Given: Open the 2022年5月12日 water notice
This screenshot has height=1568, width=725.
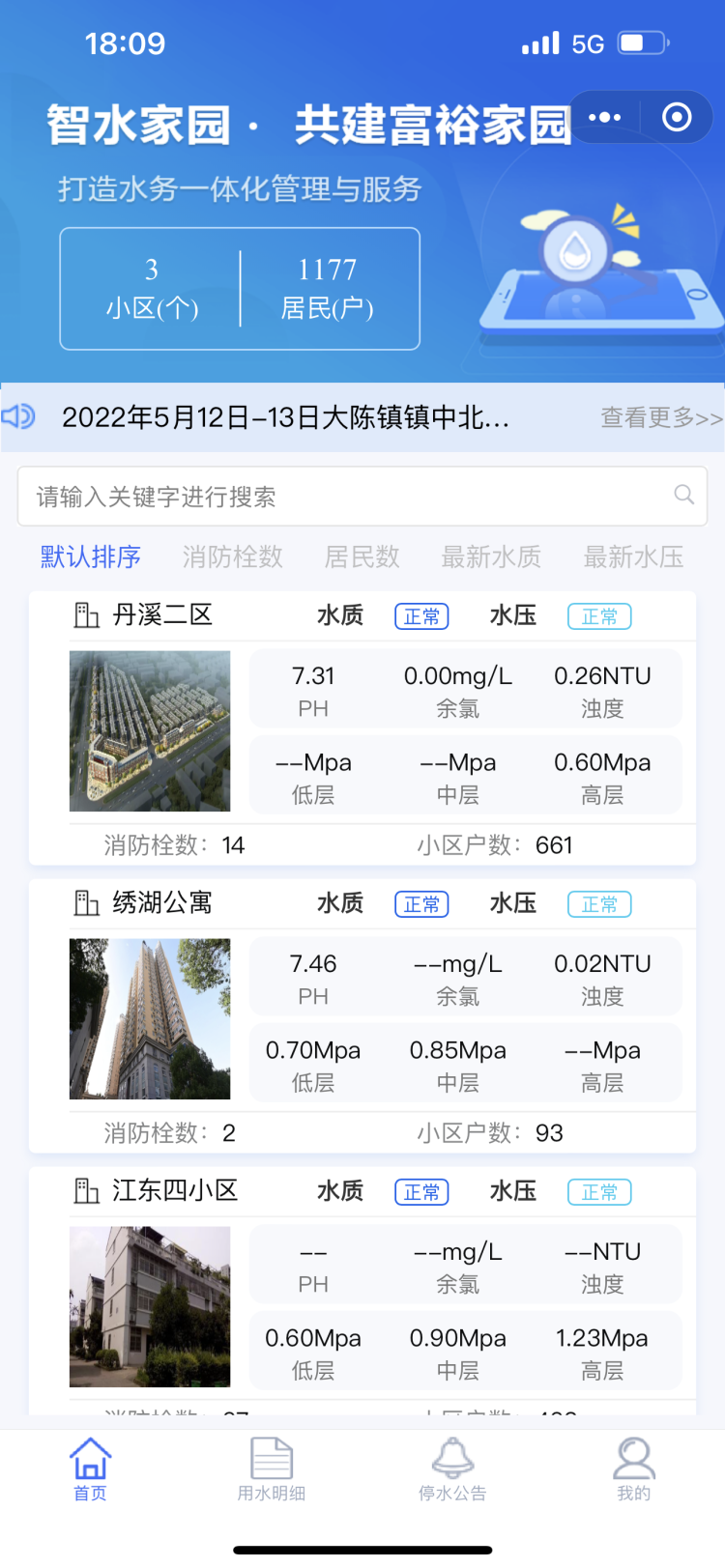Looking at the screenshot, I should pyautogui.click(x=285, y=417).
